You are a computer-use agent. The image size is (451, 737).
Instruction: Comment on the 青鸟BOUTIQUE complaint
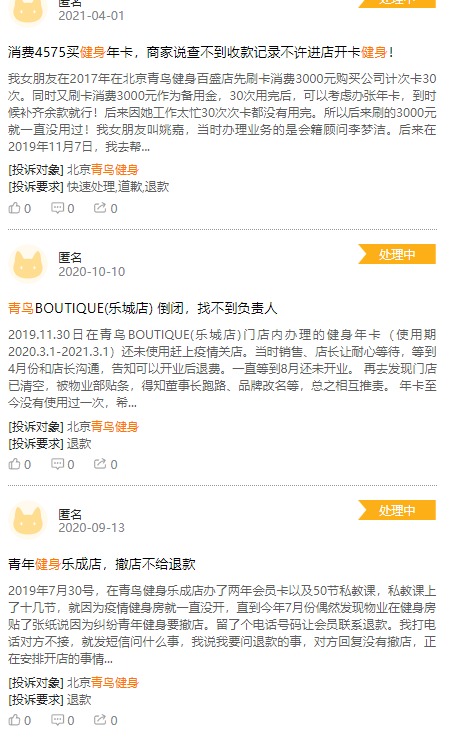[x=62, y=464]
